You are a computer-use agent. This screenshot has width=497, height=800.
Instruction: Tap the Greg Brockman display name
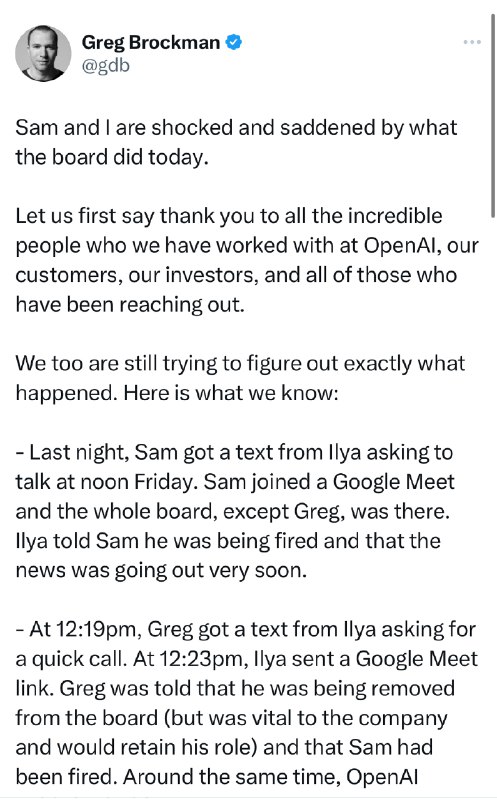pos(151,42)
